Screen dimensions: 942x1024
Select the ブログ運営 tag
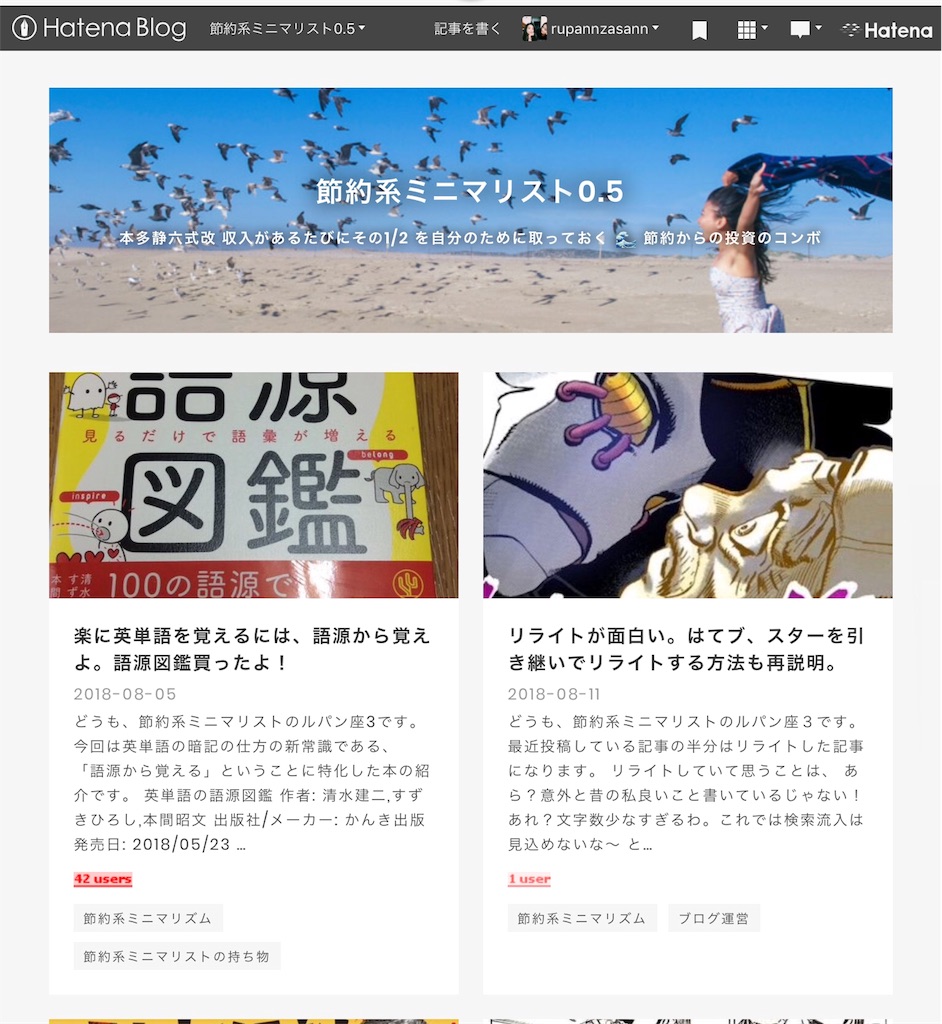tap(713, 918)
